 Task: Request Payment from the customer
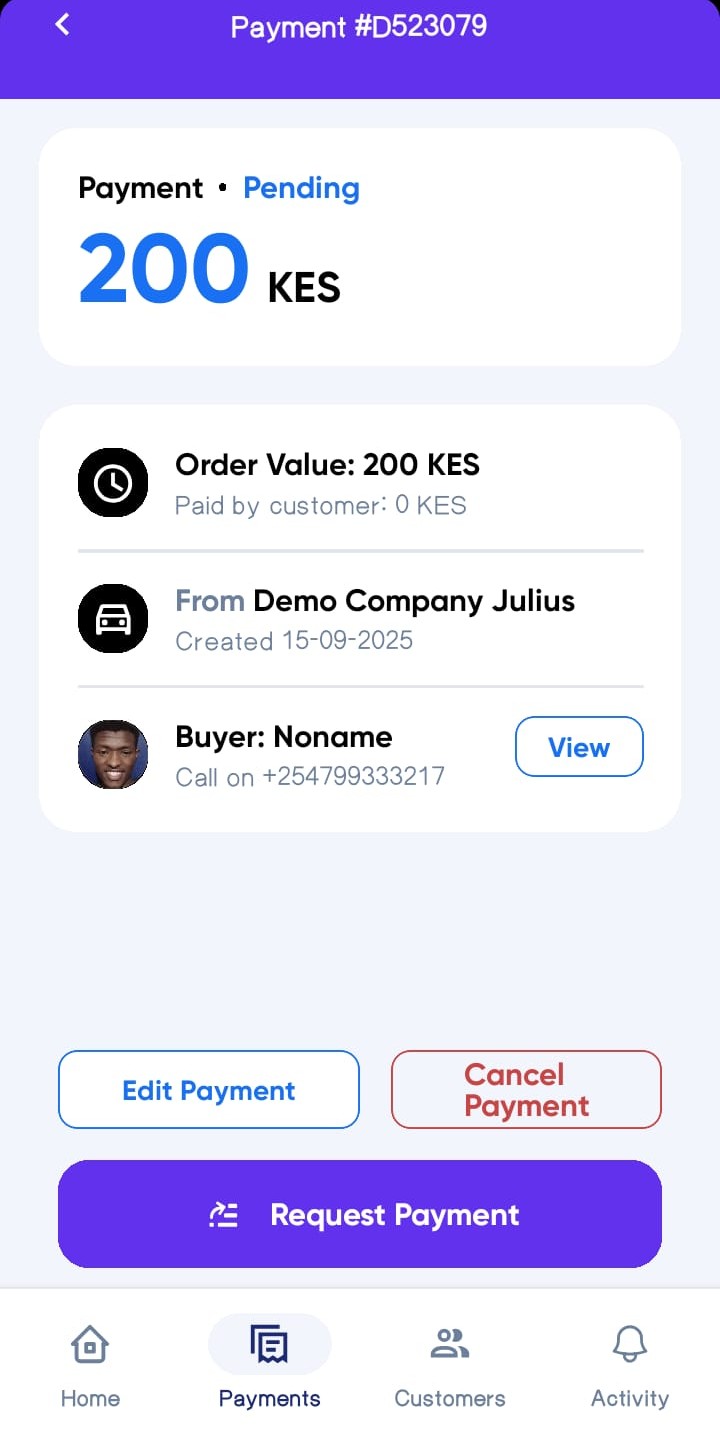[x=360, y=1214]
